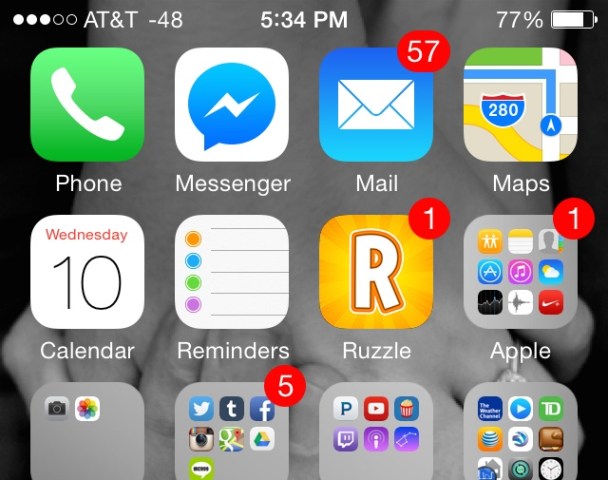This screenshot has height=480, width=608.
Task: Open the social folder with Twitter and Facebook
Action: coord(232,432)
